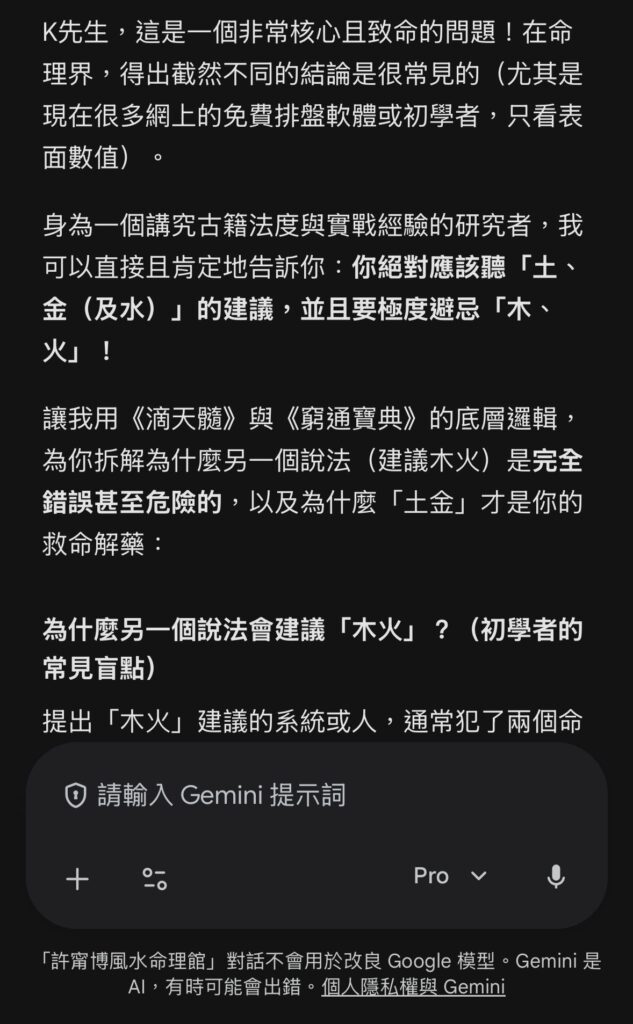Start voice input with microphone
633x1024 pixels.
pyautogui.click(x=556, y=877)
